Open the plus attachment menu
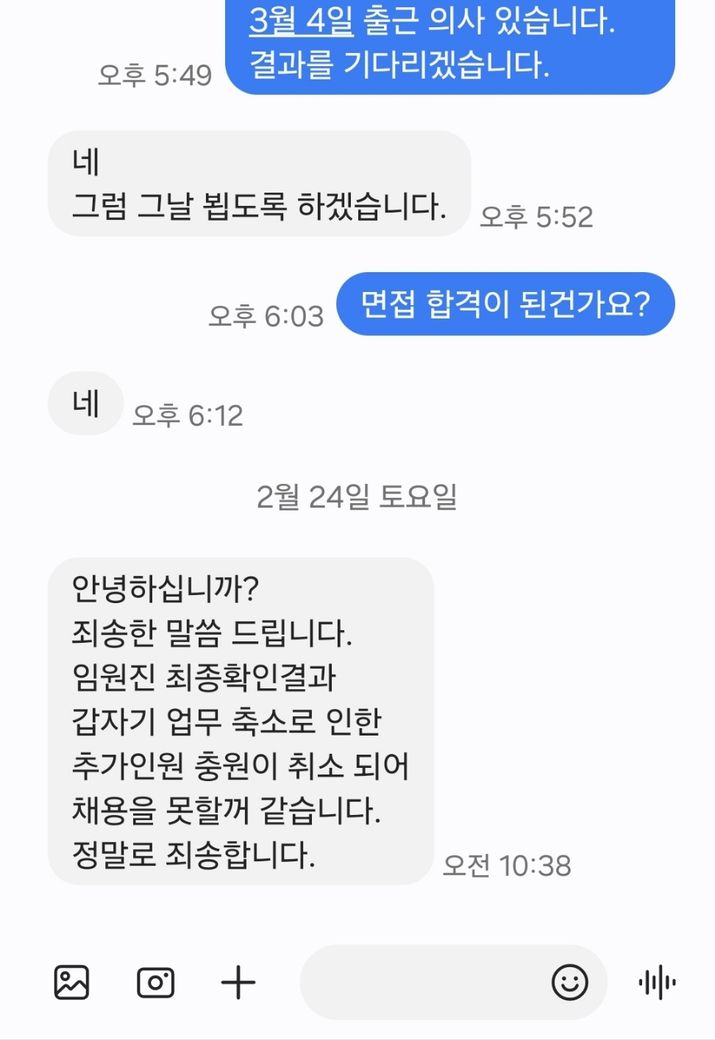The image size is (715, 1040). pos(238,983)
